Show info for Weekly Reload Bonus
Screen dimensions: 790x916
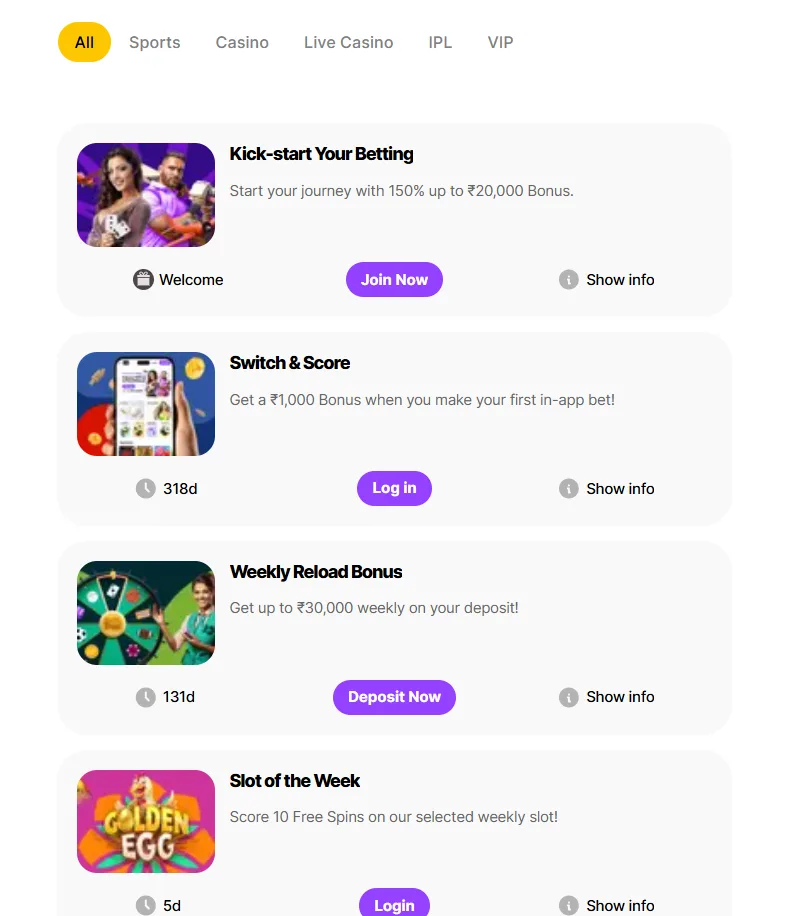607,697
